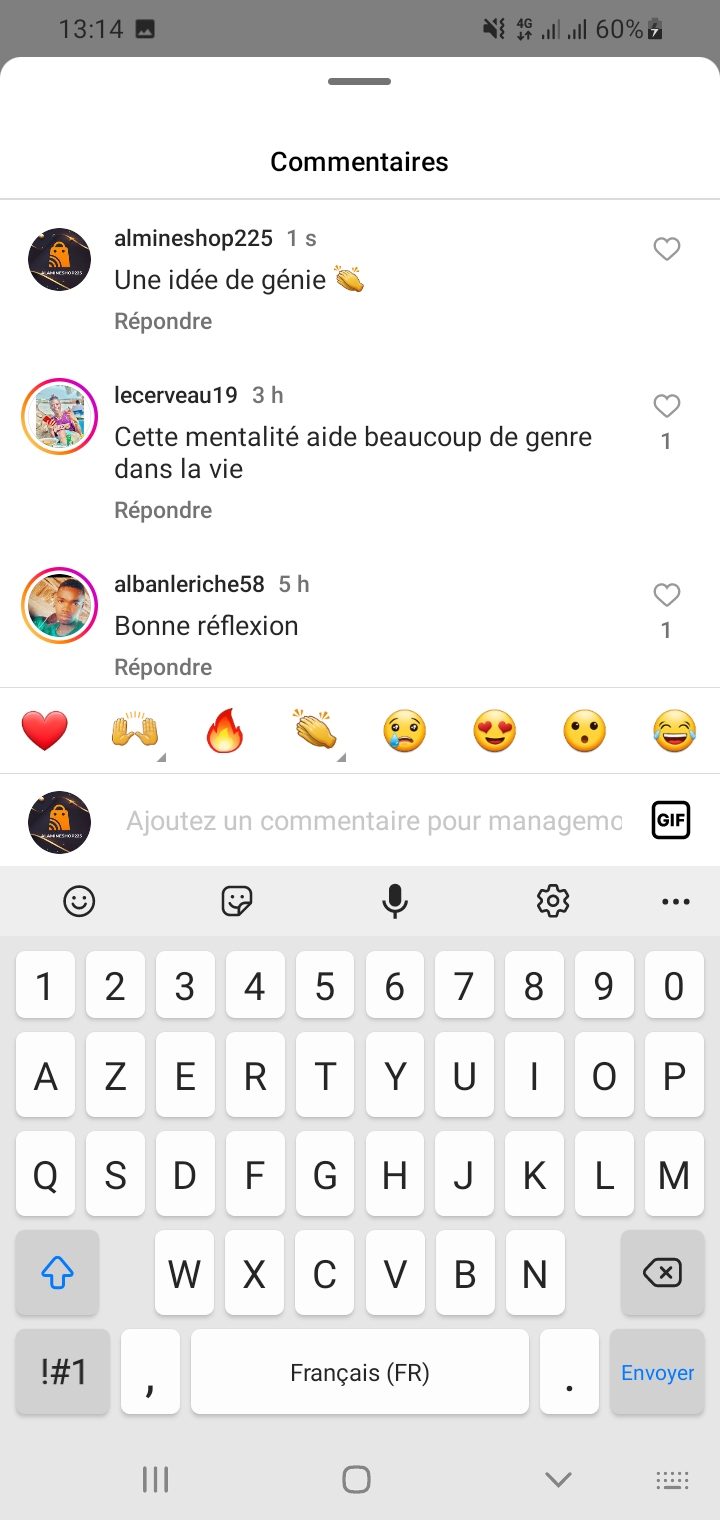Image resolution: width=720 pixels, height=1520 pixels.
Task: Insert the laughing tears quick emoji
Action: tap(674, 731)
